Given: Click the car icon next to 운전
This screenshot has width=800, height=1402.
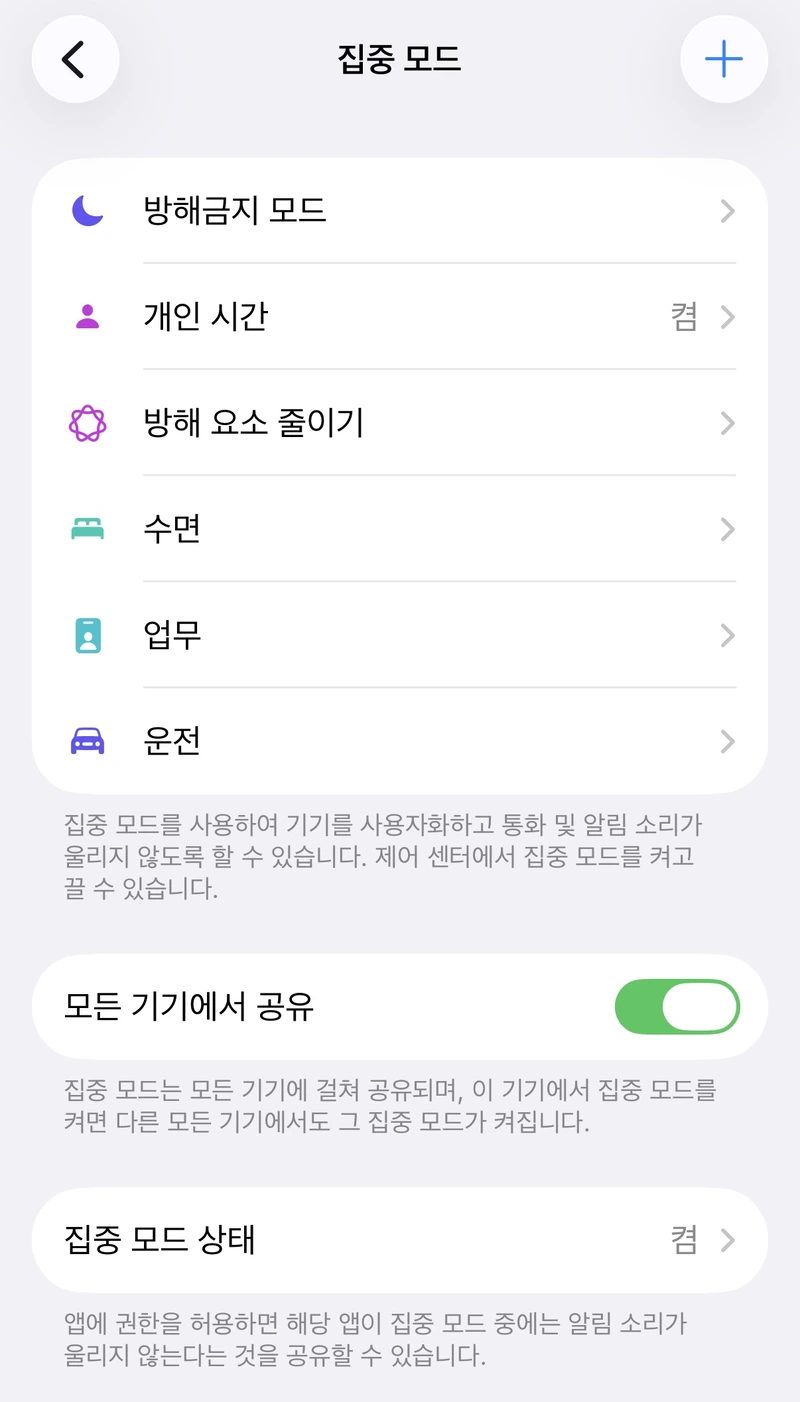Looking at the screenshot, I should coord(87,741).
